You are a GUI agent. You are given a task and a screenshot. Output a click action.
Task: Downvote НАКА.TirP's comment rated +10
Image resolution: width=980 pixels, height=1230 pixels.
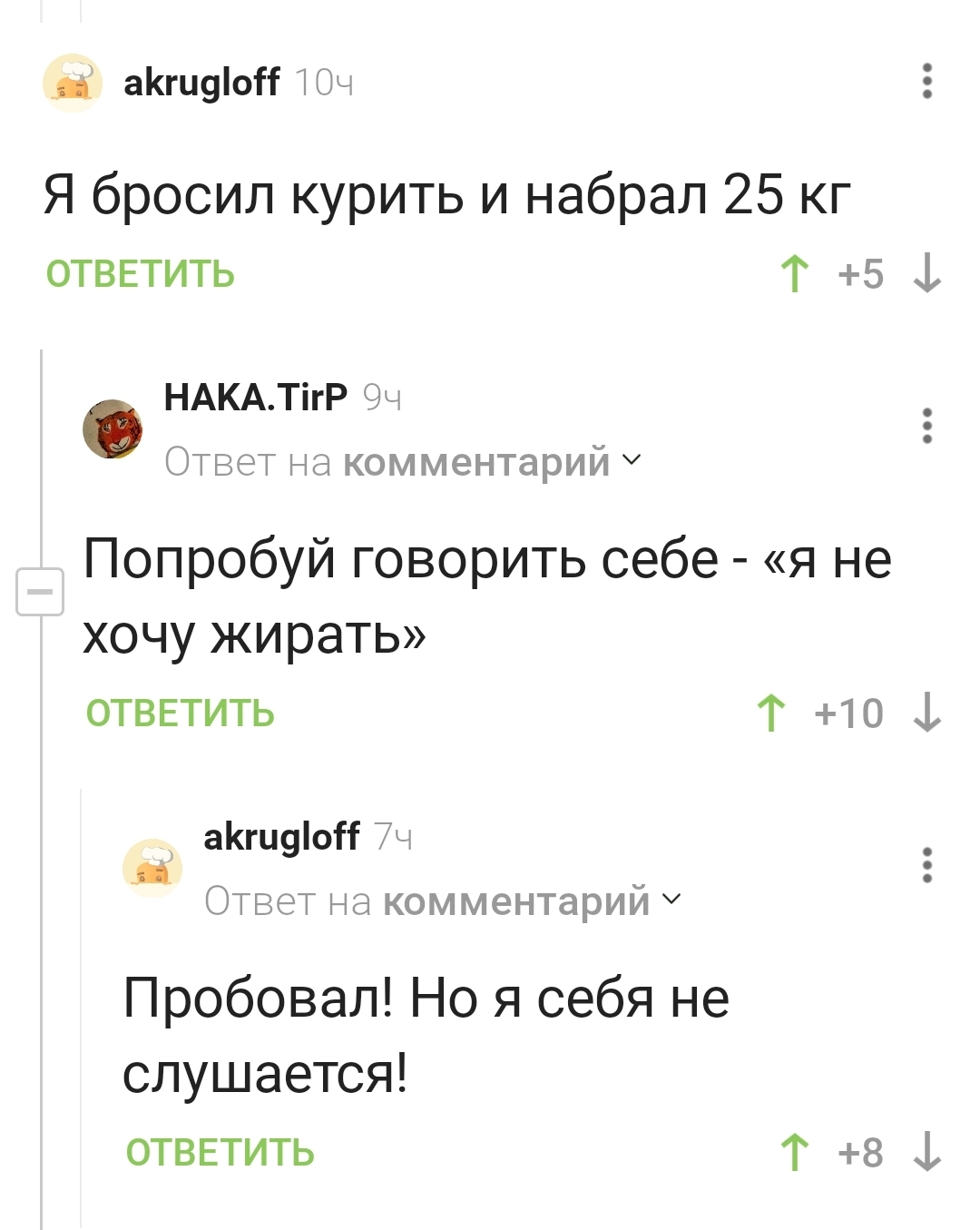click(x=926, y=713)
